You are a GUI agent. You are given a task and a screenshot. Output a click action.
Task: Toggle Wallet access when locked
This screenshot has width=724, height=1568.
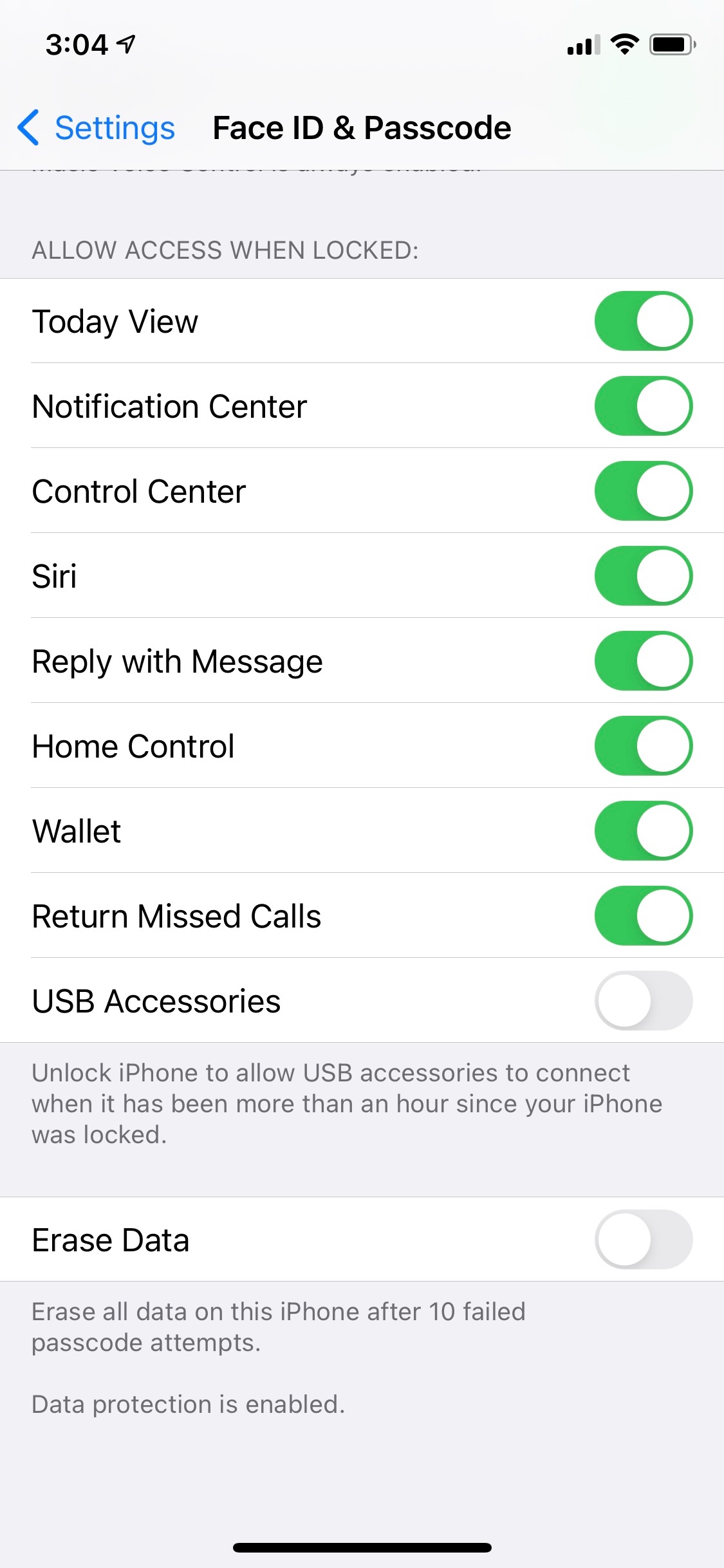click(x=644, y=831)
